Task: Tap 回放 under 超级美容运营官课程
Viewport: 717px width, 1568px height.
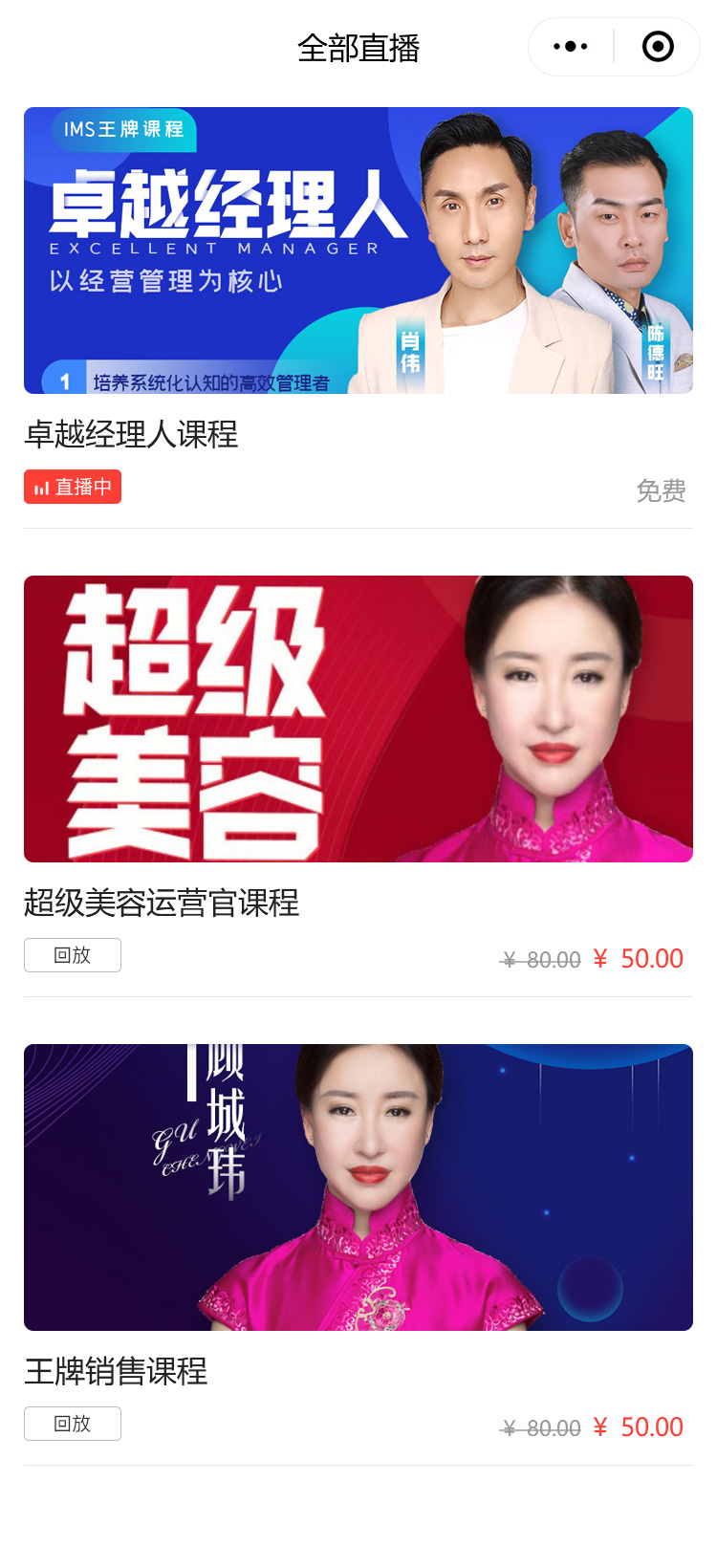Action: (73, 955)
